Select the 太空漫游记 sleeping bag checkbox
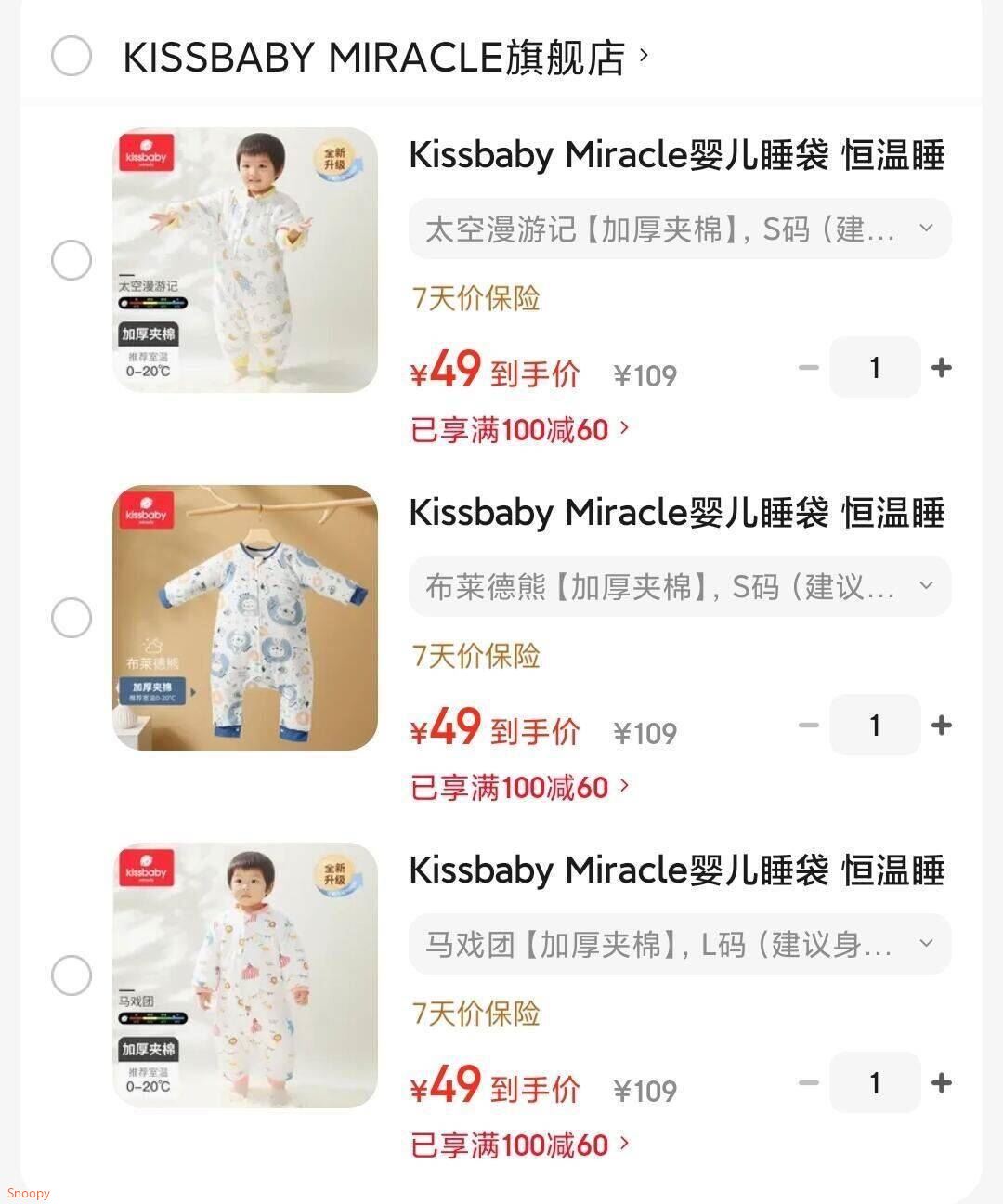Viewport: 1003px width, 1204px height. [x=72, y=260]
